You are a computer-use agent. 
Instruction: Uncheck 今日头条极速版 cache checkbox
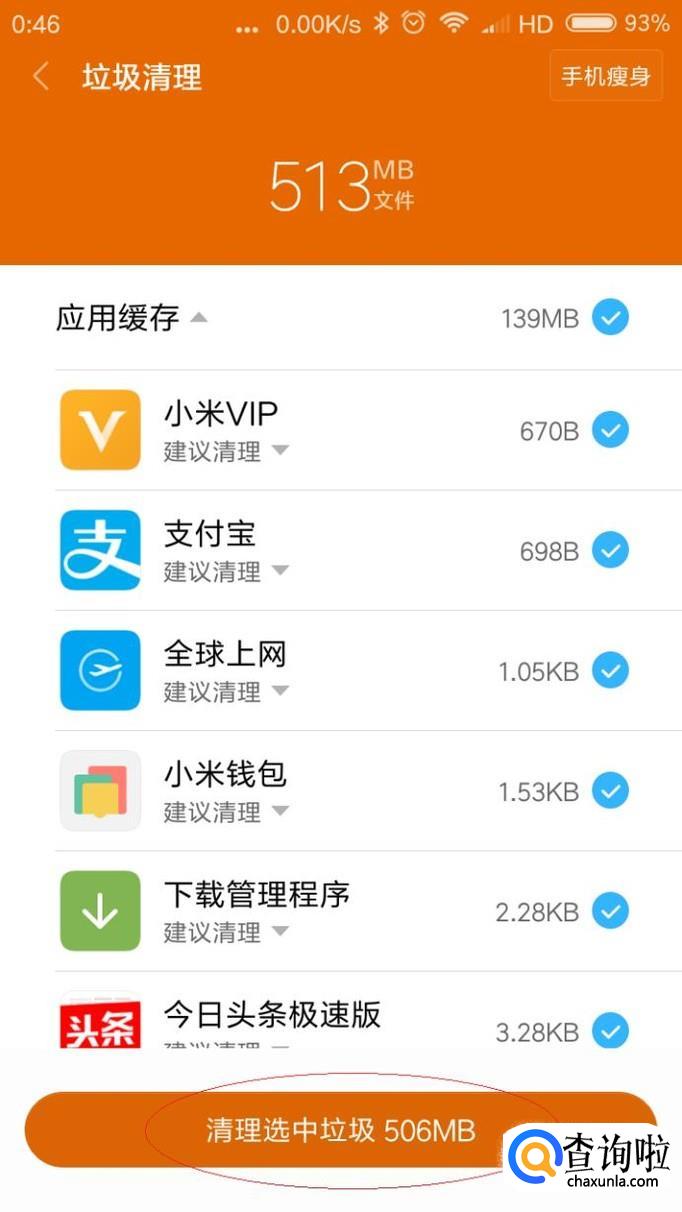(x=610, y=1029)
